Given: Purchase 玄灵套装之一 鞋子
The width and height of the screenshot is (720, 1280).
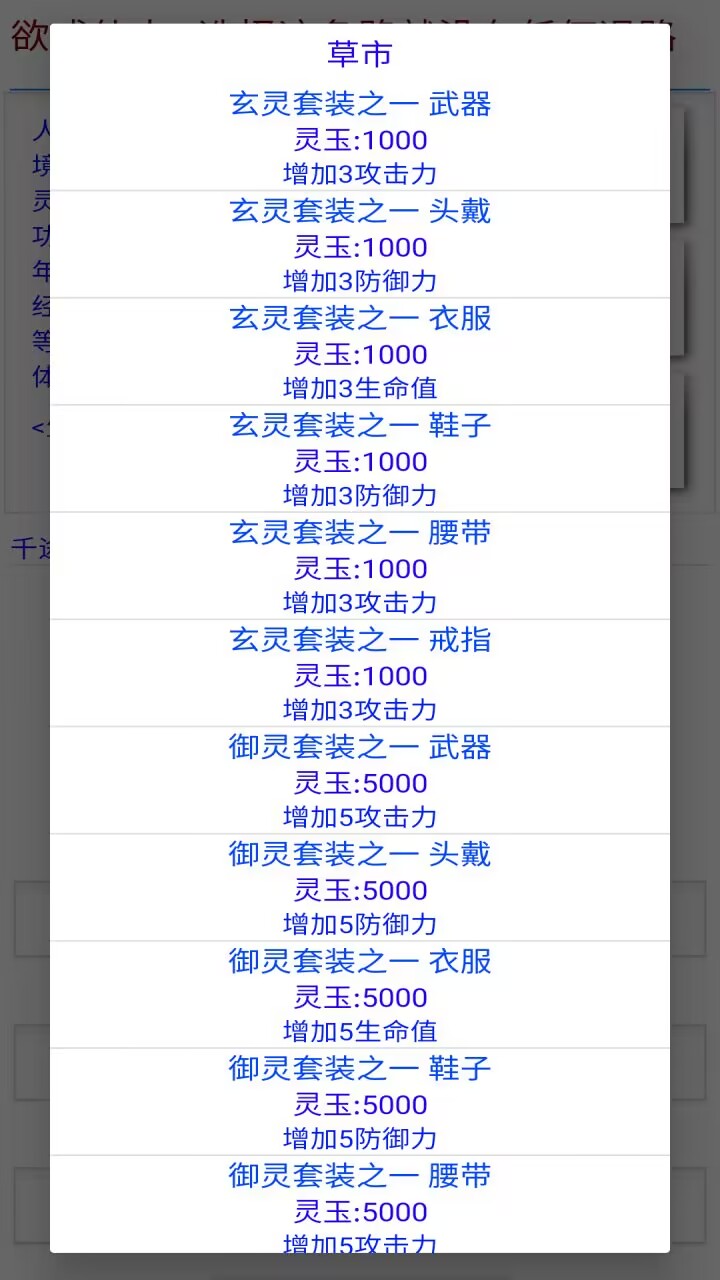Looking at the screenshot, I should 360,426.
